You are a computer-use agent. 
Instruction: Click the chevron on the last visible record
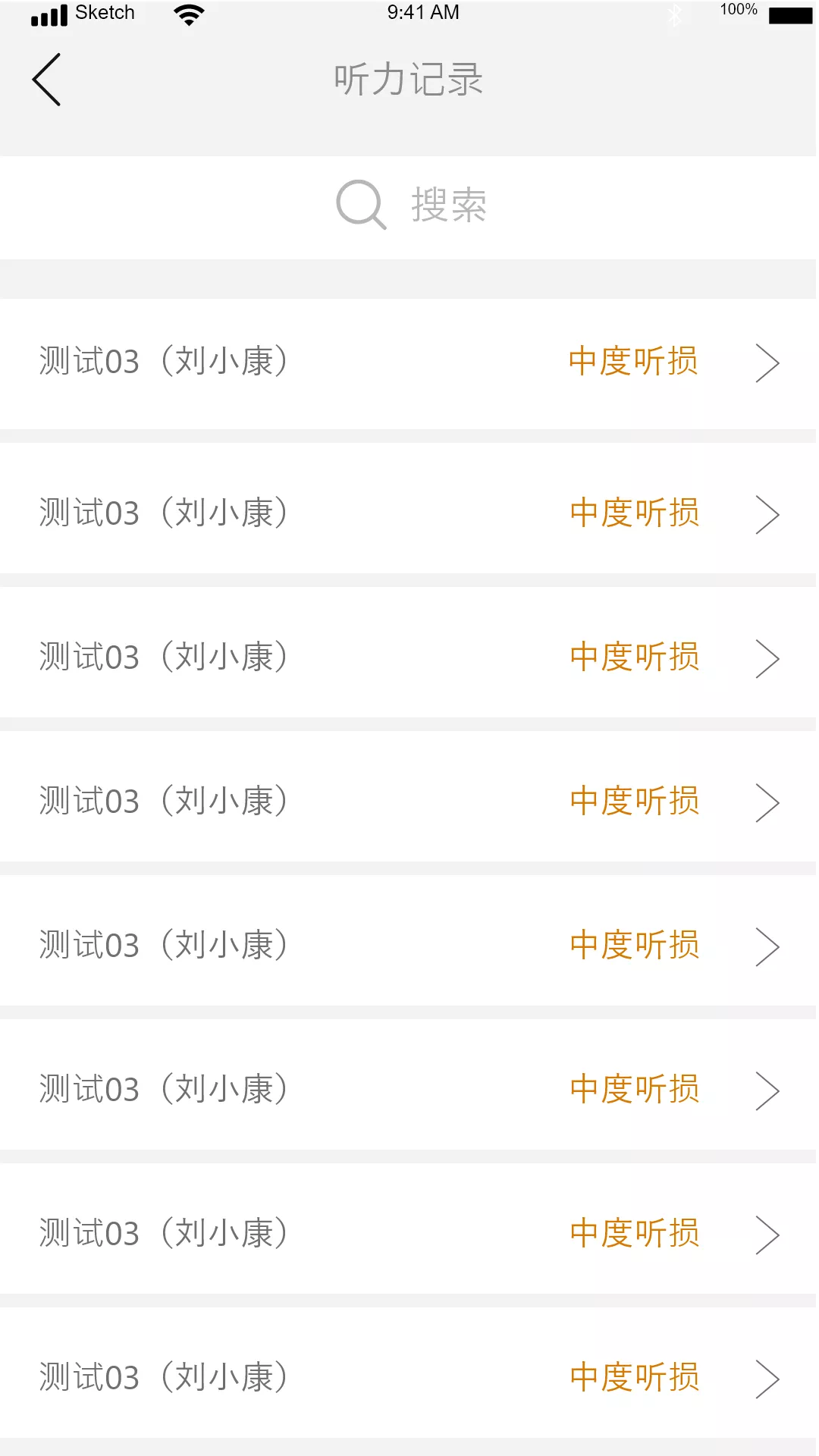click(x=768, y=1378)
